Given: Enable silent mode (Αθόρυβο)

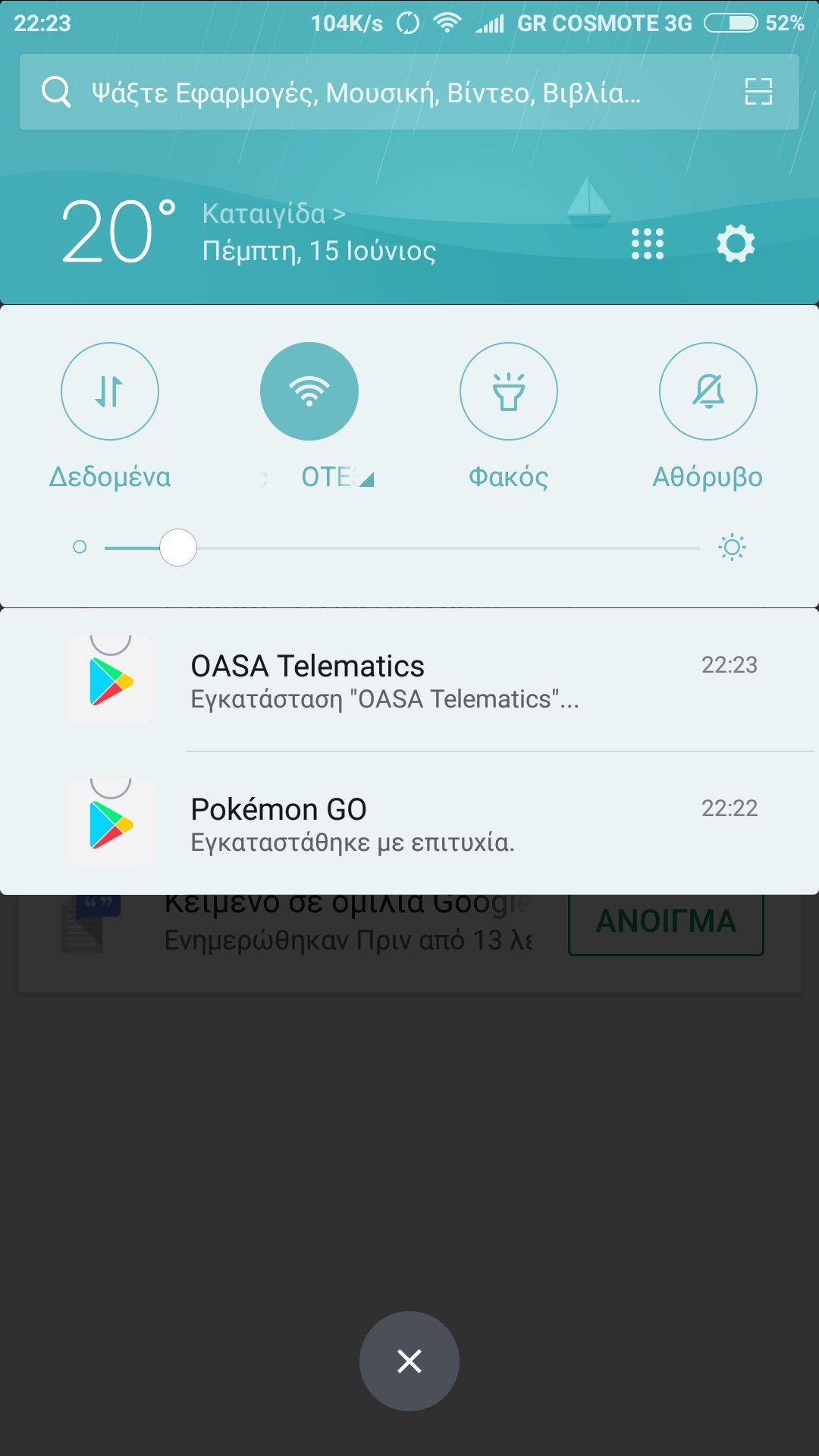Looking at the screenshot, I should point(708,391).
